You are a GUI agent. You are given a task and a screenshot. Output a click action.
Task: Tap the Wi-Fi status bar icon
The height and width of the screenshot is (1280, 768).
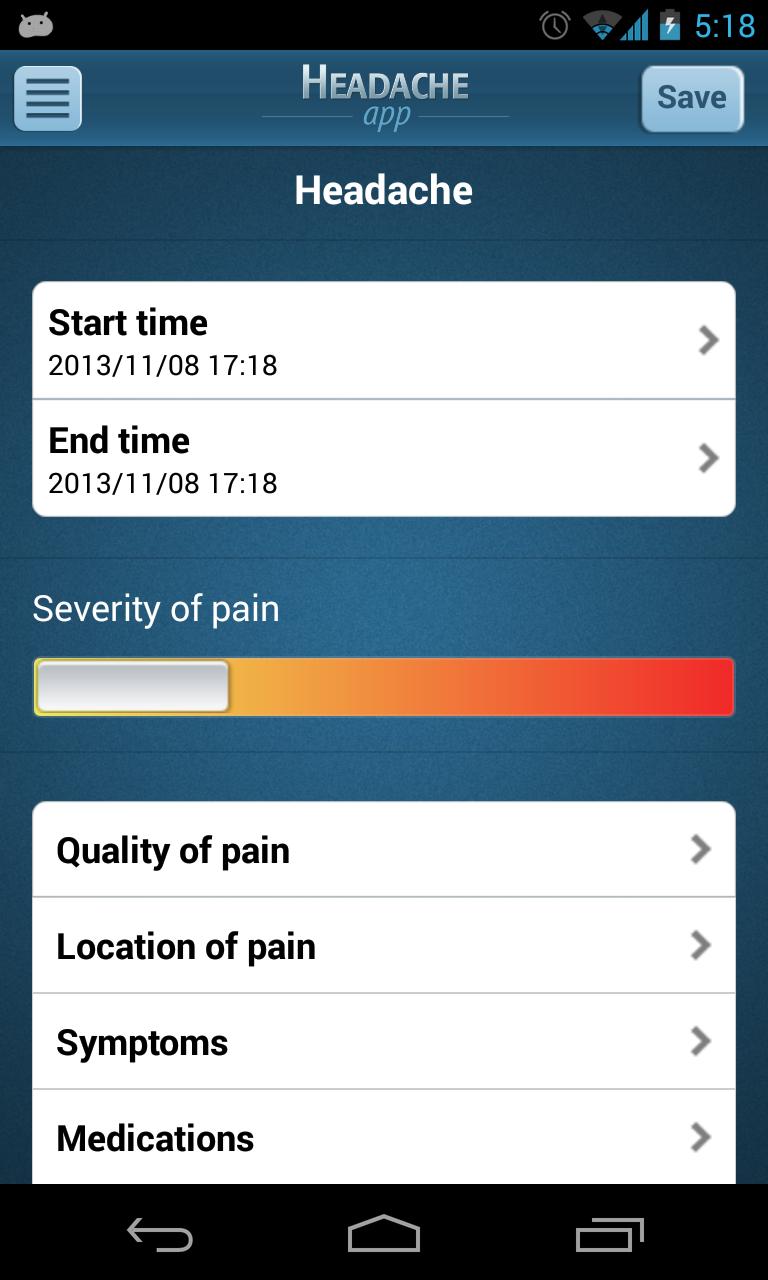point(600,25)
